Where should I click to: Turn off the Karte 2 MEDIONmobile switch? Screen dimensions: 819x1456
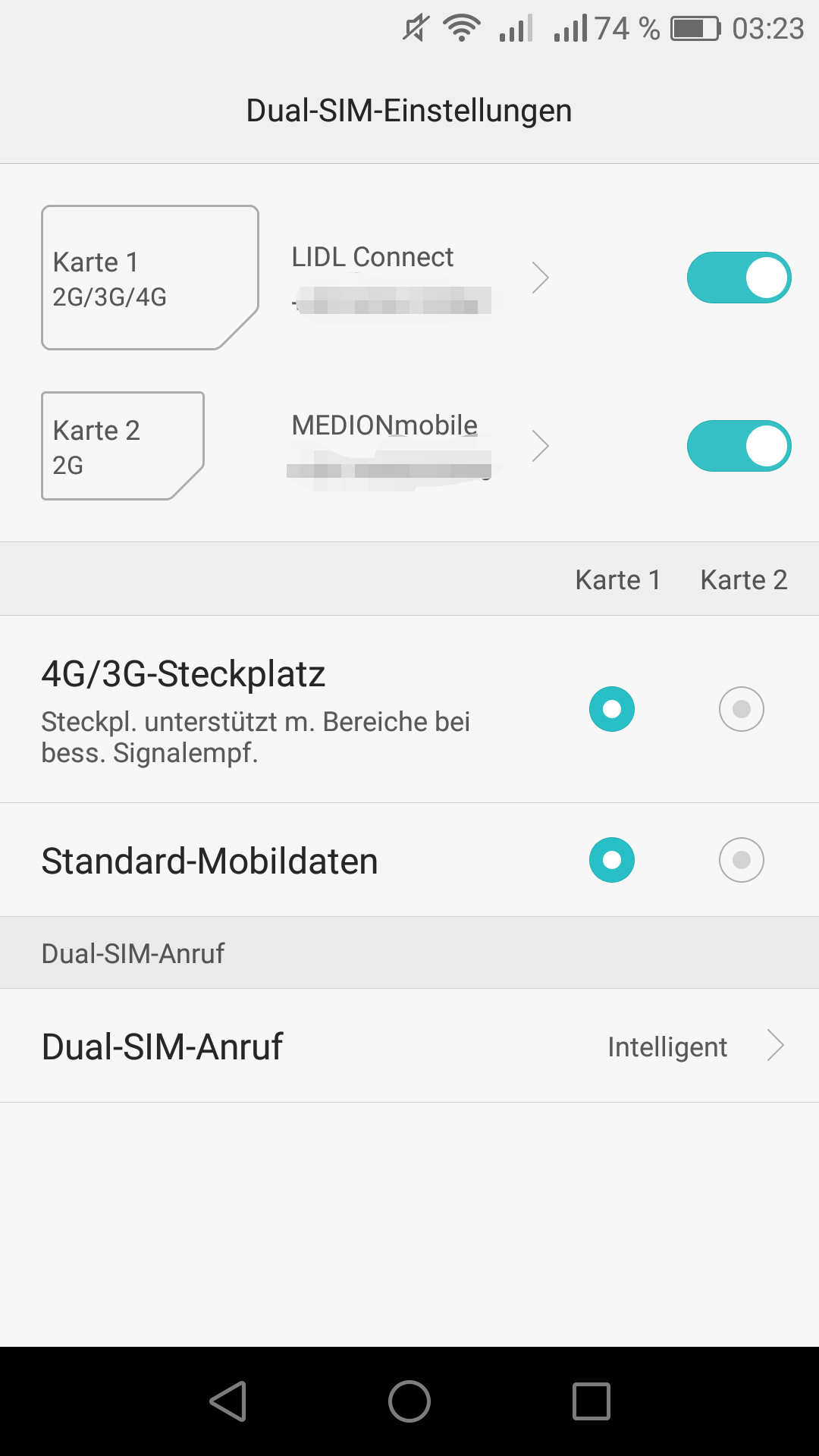[739, 446]
